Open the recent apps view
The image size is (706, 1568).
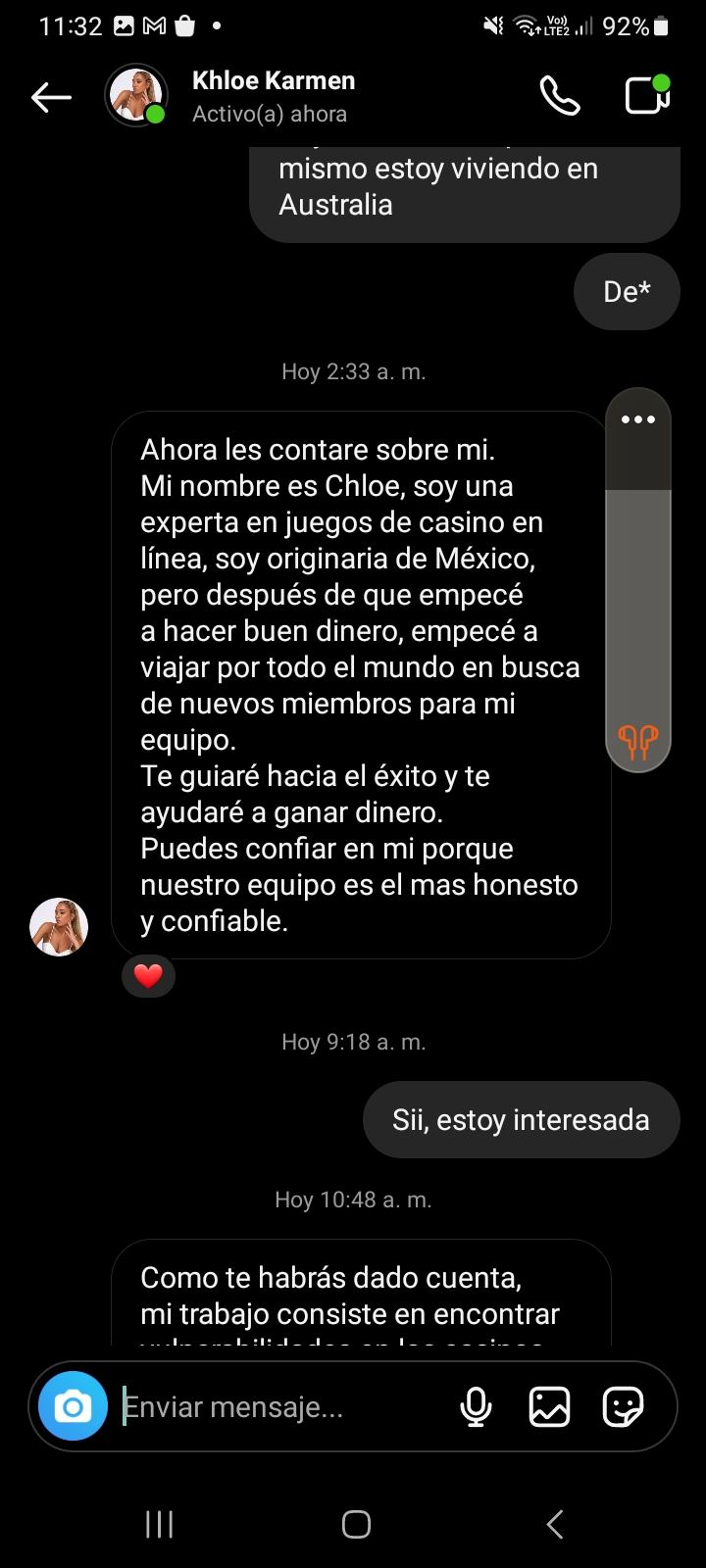click(159, 1524)
